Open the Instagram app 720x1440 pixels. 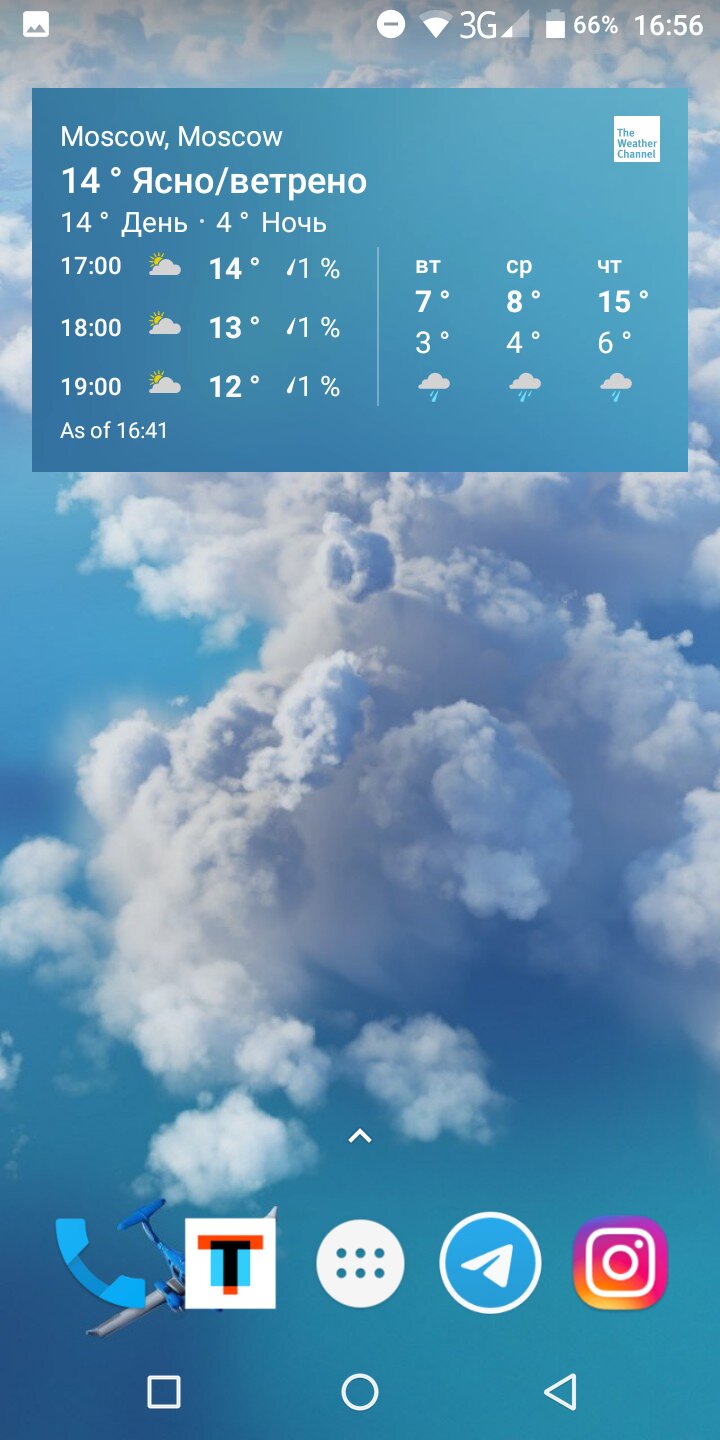pyautogui.click(x=620, y=1264)
